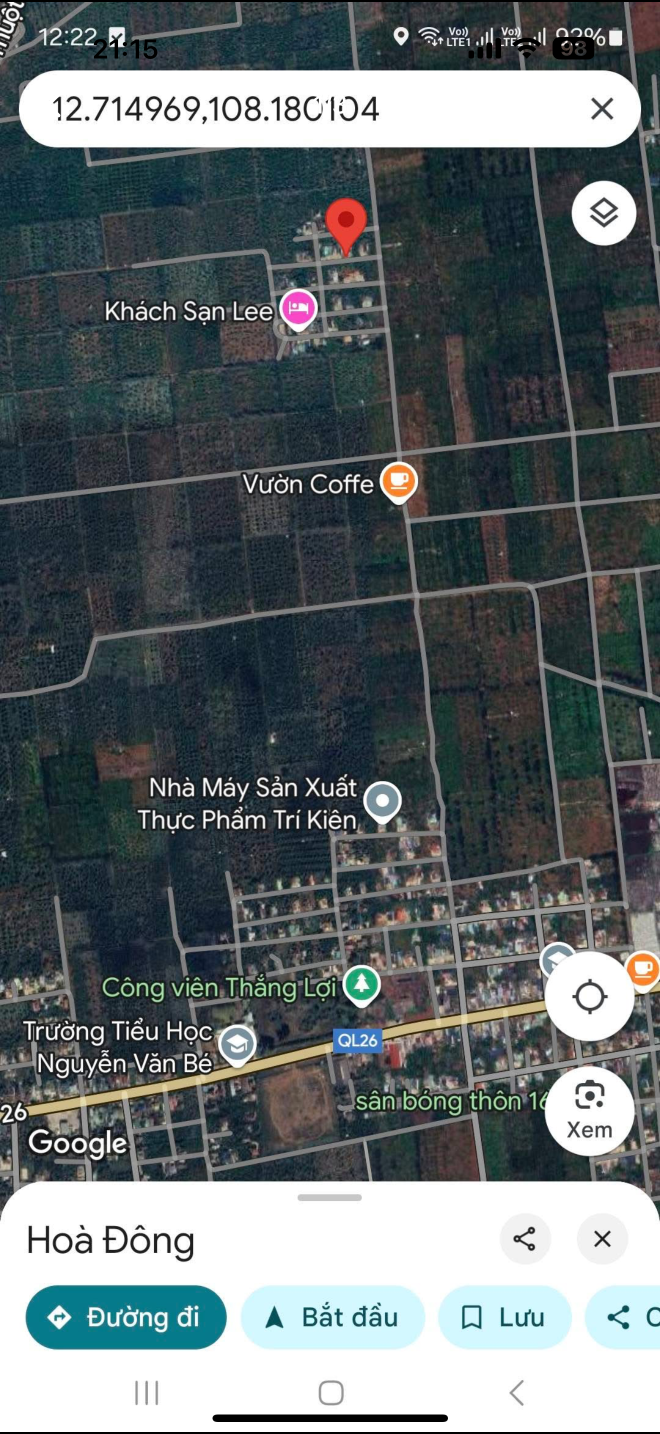Open Công viên Thắng Lợi park marker
This screenshot has height=1434, width=660.
(x=361, y=986)
